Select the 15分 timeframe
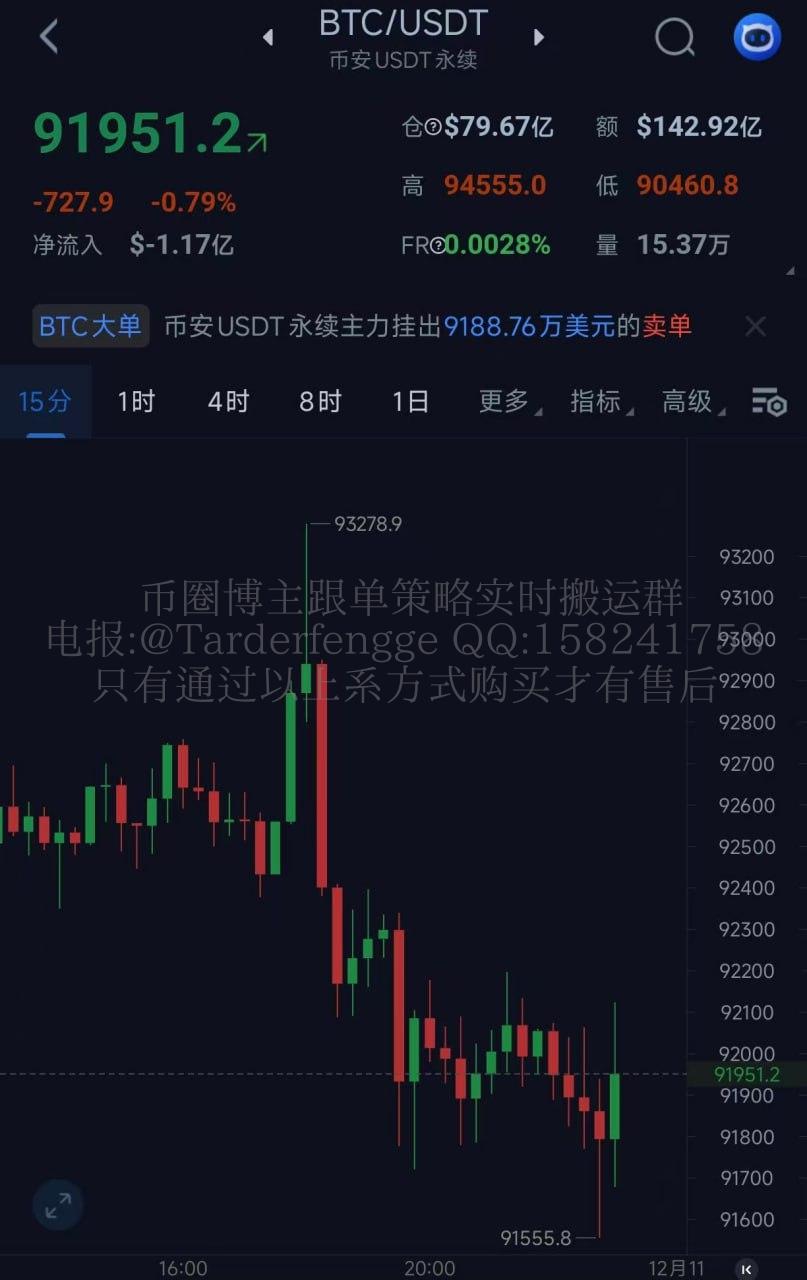The width and height of the screenshot is (807, 1280). [45, 402]
